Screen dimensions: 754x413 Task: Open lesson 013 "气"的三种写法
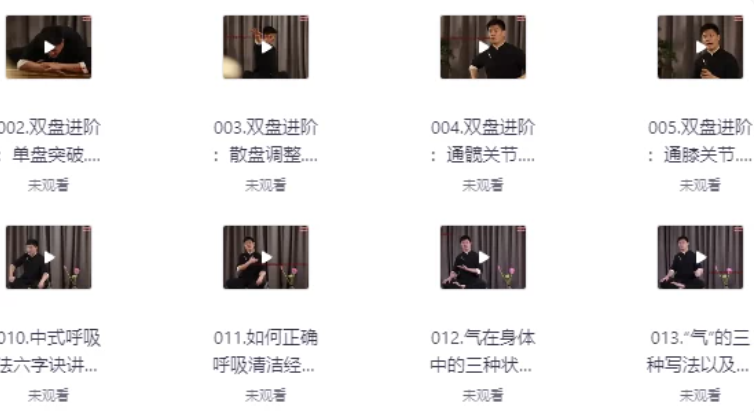[x=700, y=257]
